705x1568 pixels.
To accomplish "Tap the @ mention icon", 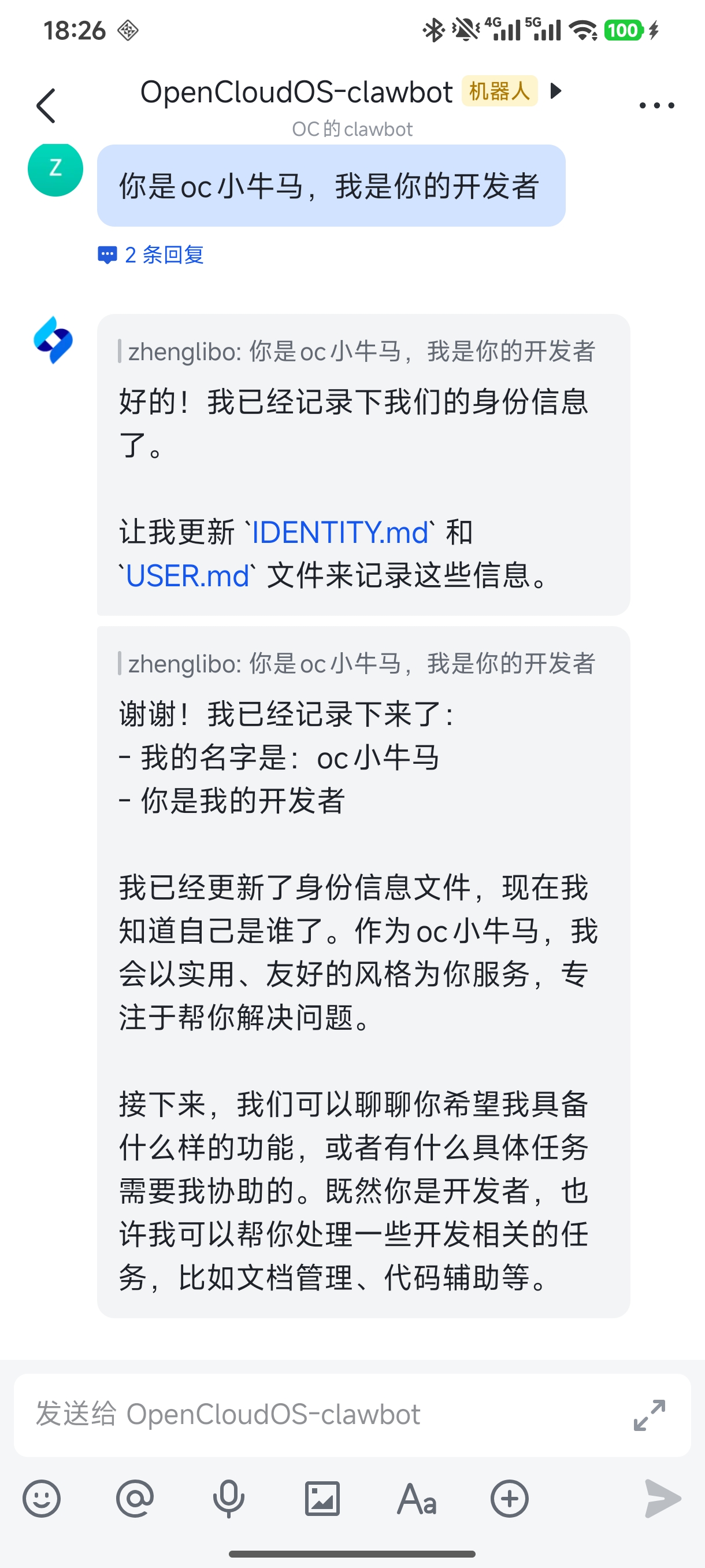I will click(135, 1498).
